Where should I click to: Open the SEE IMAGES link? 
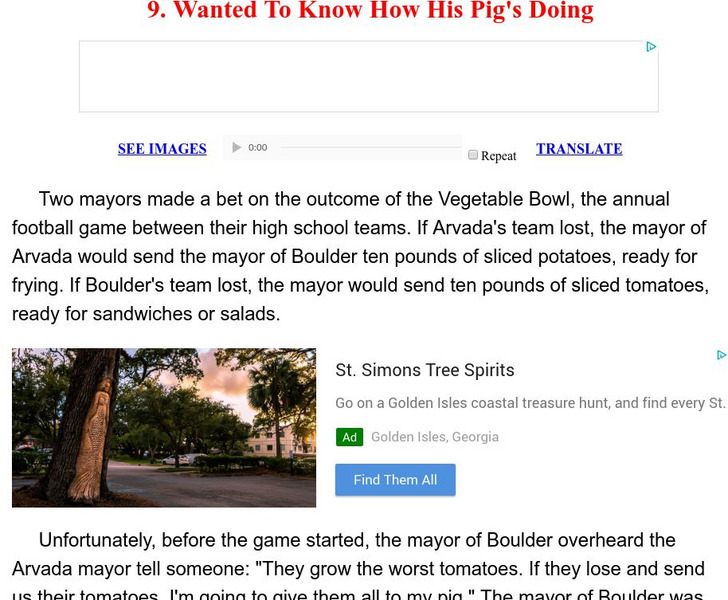pyautogui.click(x=162, y=149)
